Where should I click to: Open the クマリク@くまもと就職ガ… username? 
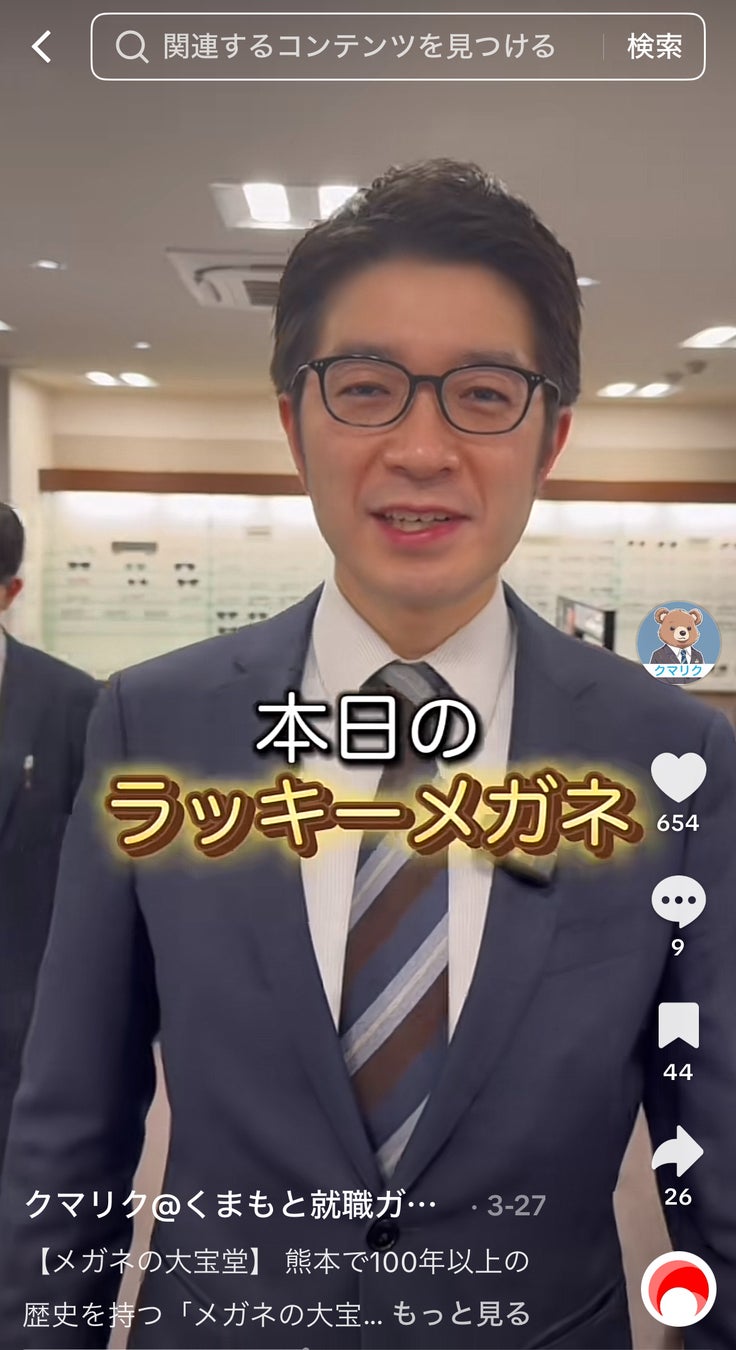tap(230, 1204)
